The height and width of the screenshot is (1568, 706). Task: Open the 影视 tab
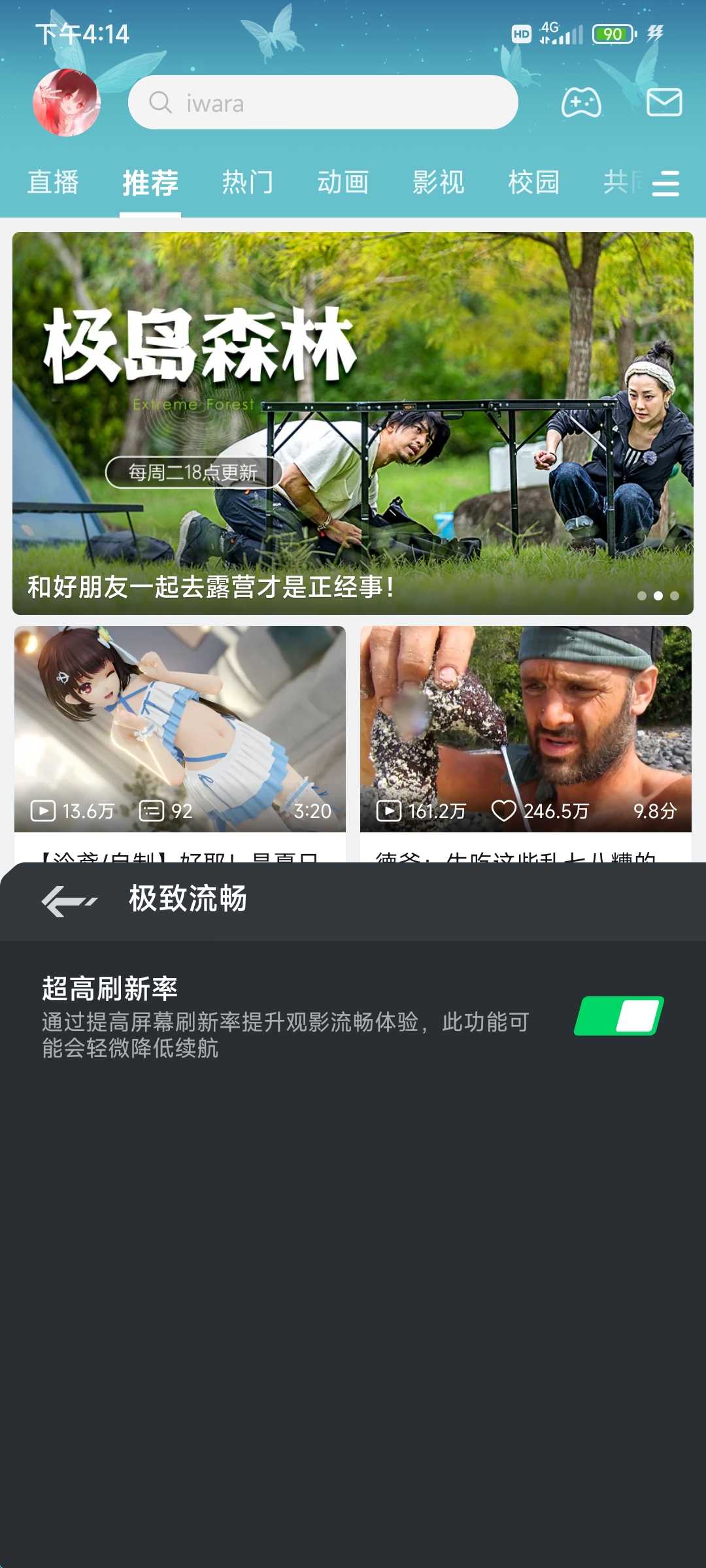439,182
